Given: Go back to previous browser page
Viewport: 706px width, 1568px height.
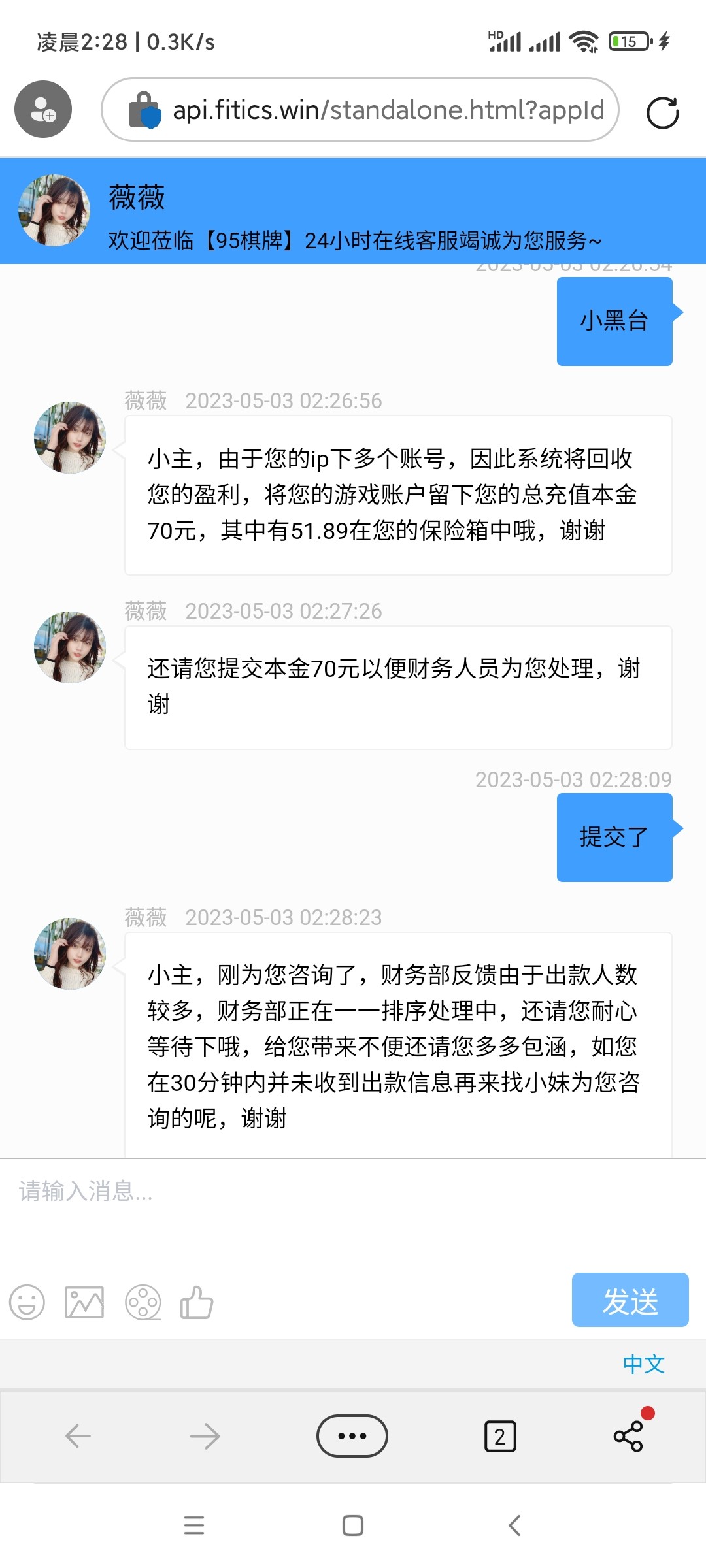Looking at the screenshot, I should point(78,1436).
